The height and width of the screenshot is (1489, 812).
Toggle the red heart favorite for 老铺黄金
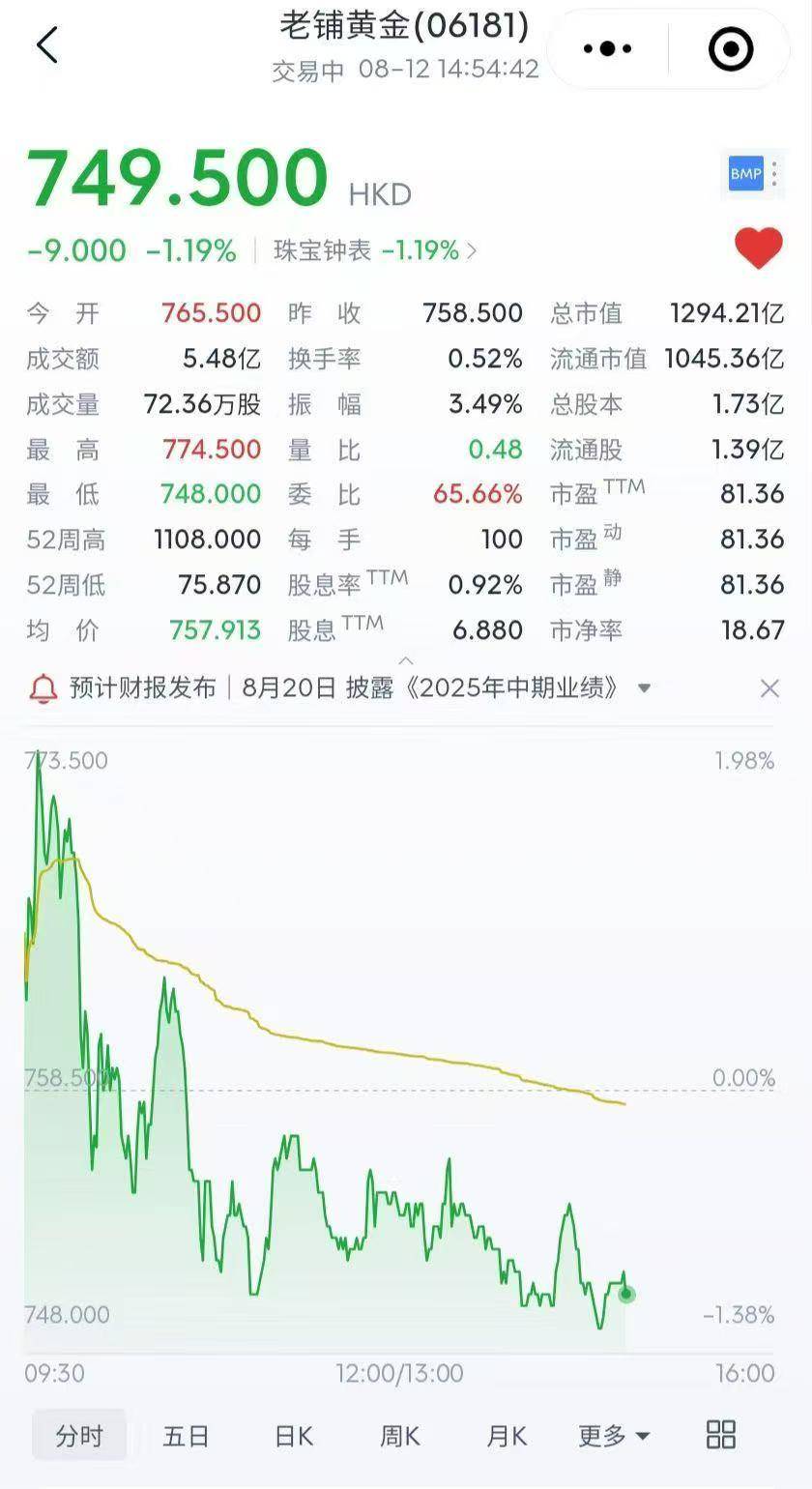pyautogui.click(x=760, y=248)
